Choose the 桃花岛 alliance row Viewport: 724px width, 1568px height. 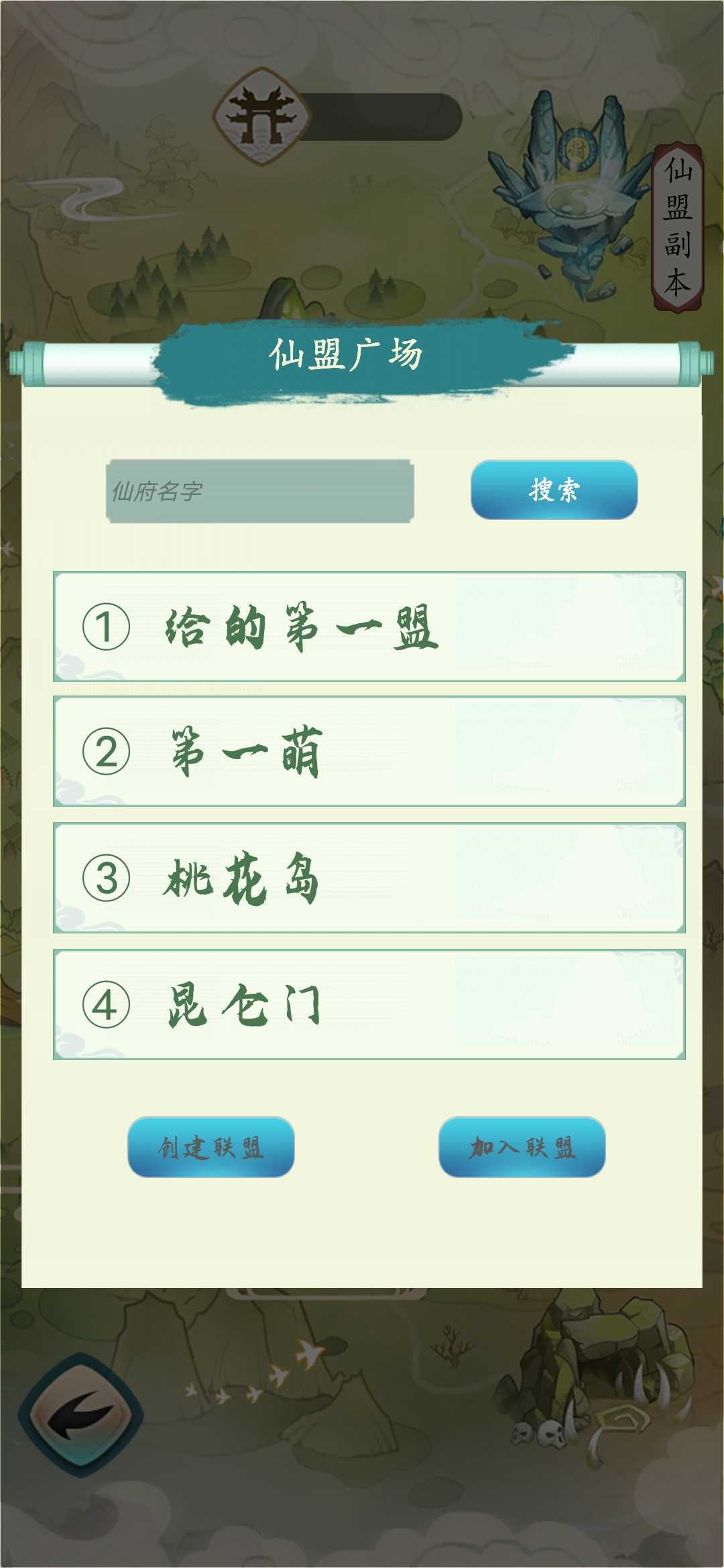point(369,878)
